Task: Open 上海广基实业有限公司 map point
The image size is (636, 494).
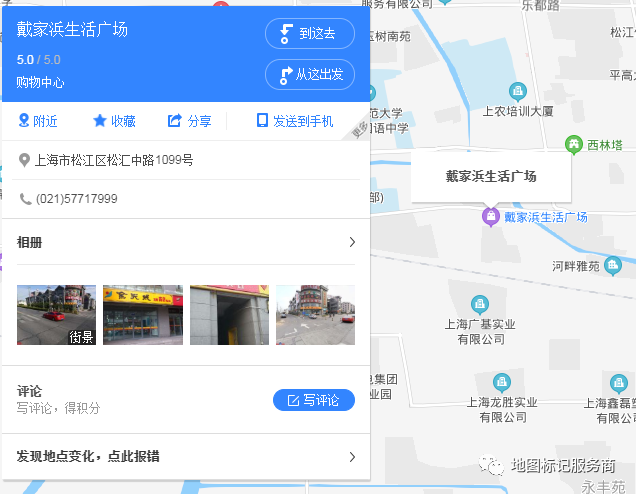Action: click(x=480, y=304)
